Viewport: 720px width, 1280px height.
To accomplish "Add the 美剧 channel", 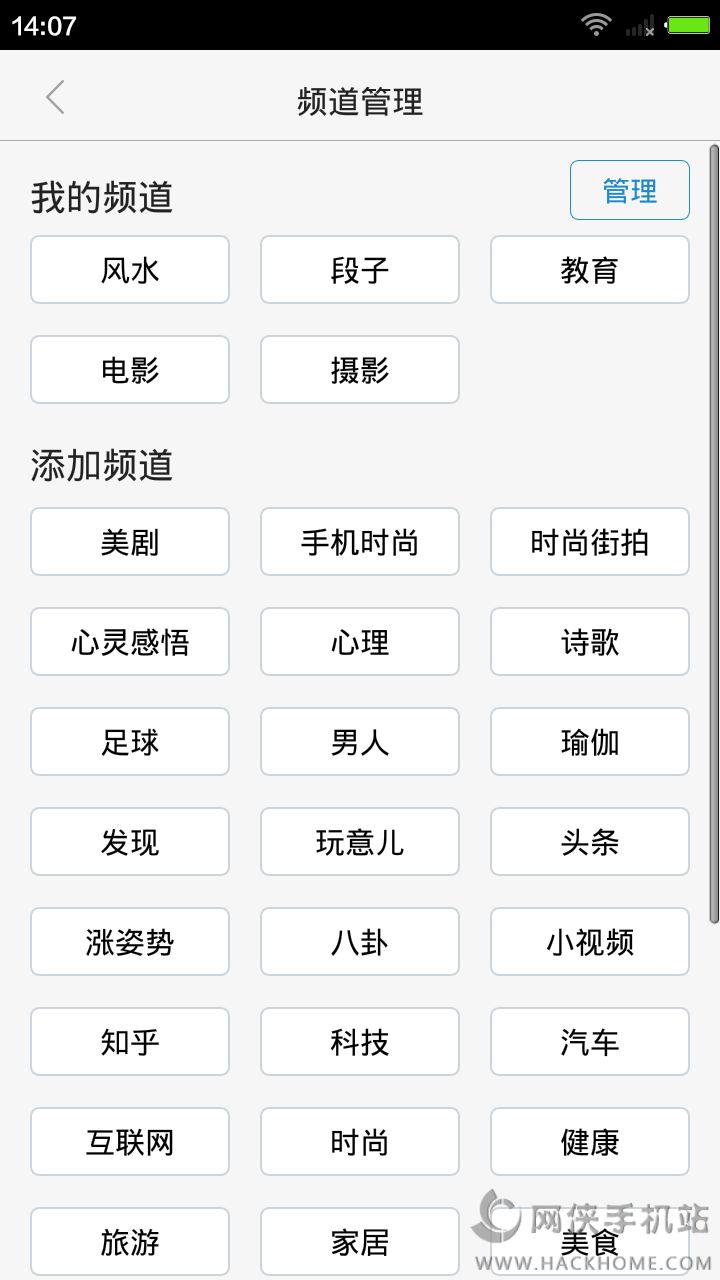I will 130,542.
